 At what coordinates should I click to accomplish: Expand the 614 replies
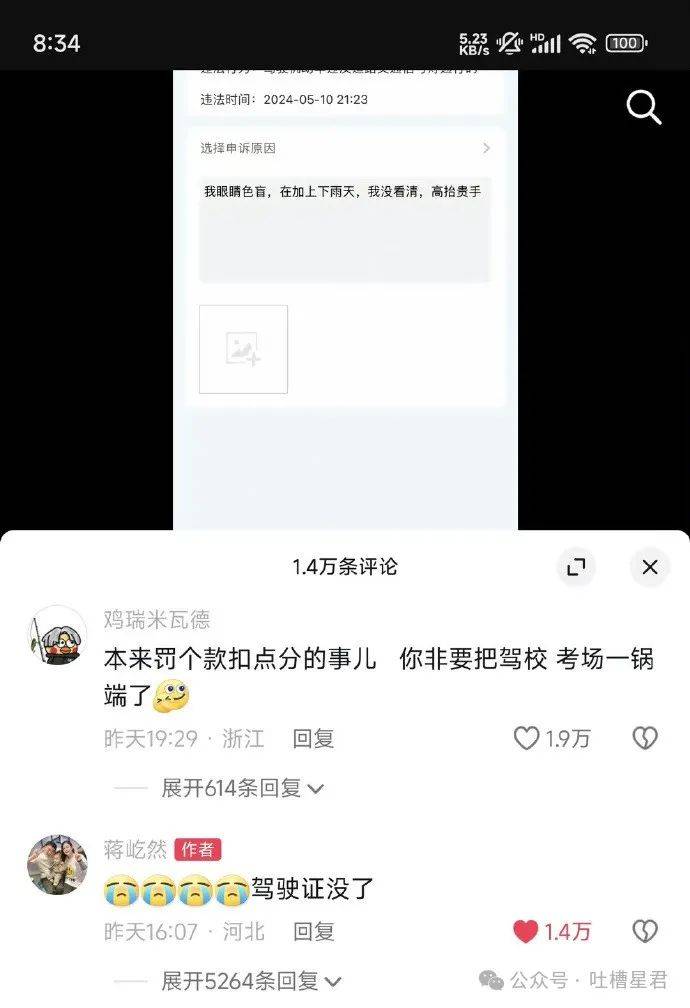point(242,788)
